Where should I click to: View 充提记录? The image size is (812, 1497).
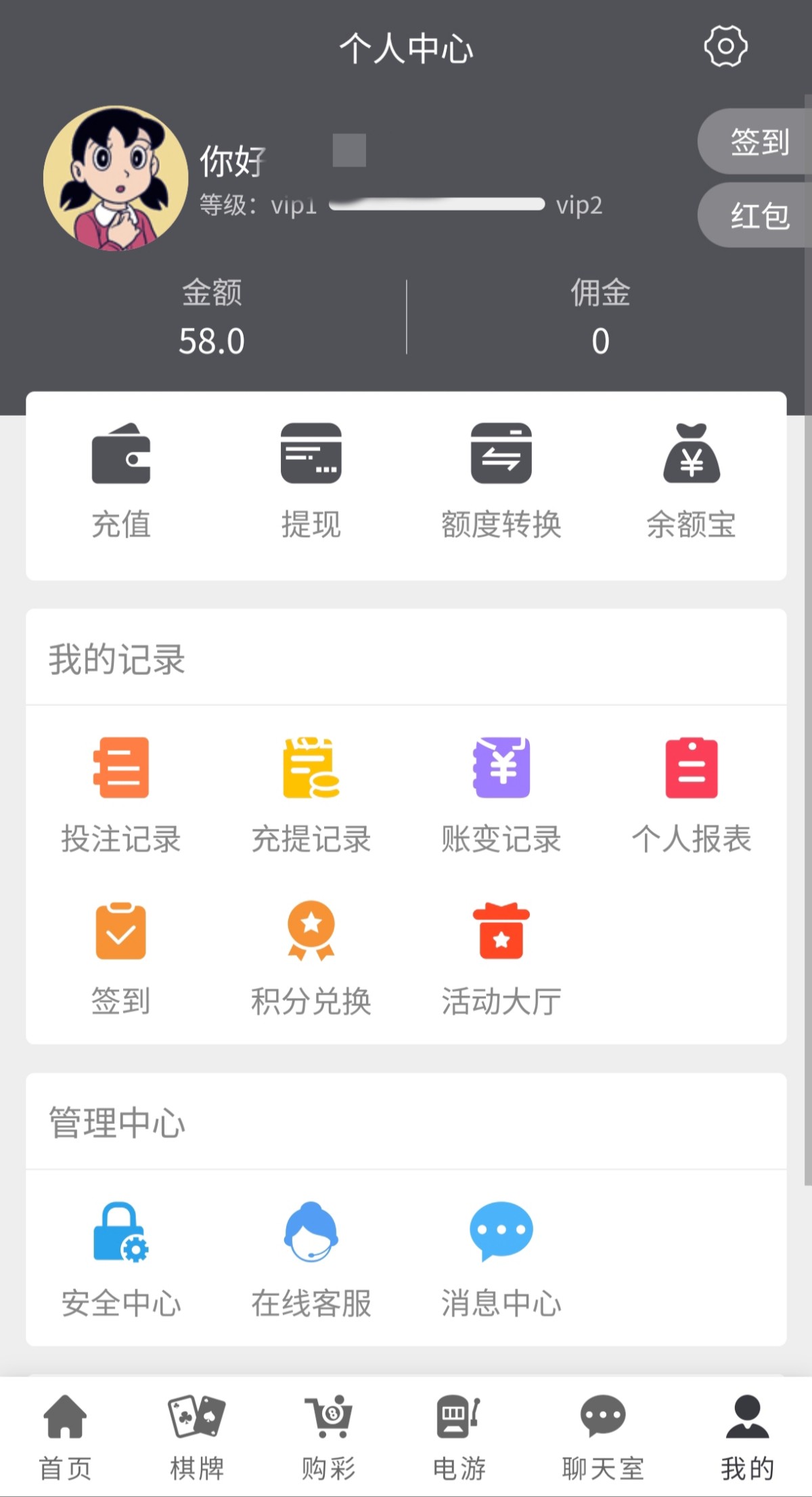311,796
